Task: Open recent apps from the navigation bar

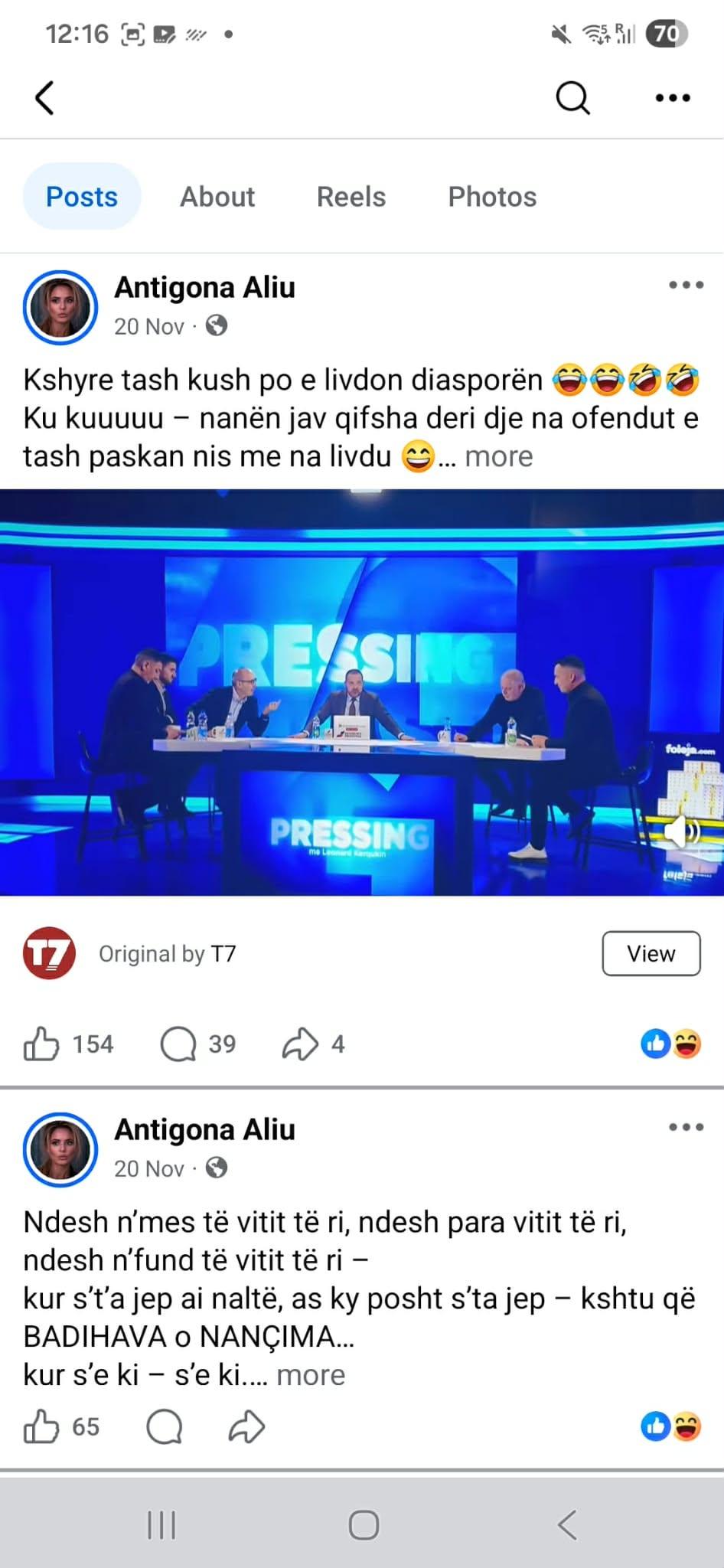Action: 161,1525
